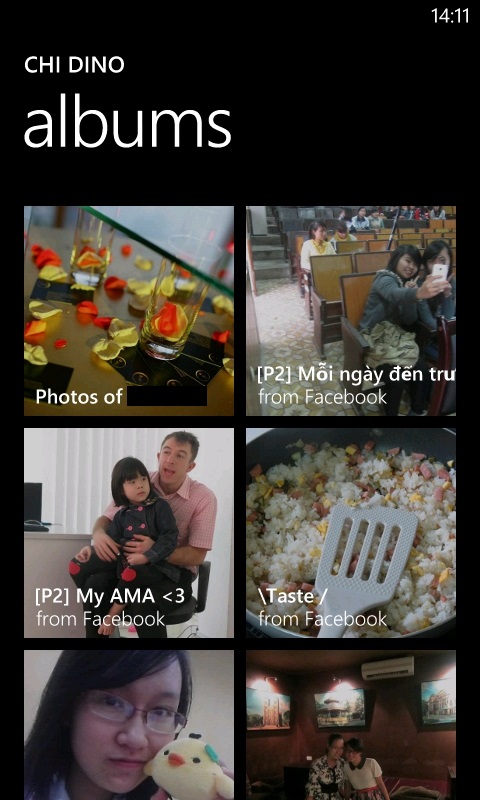Open the "\Taste /" album from Facebook
The image size is (480, 800).
click(x=351, y=533)
